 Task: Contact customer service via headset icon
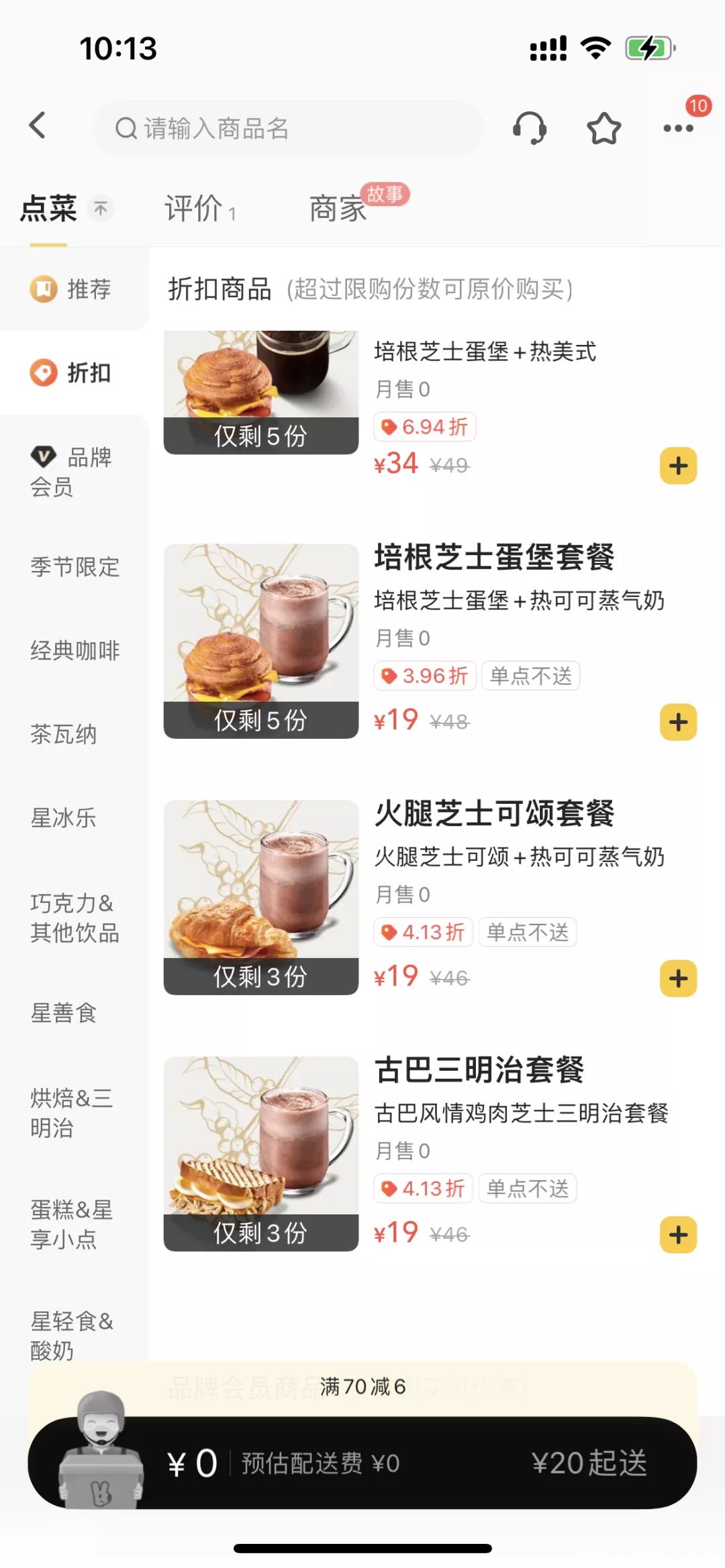coord(530,127)
